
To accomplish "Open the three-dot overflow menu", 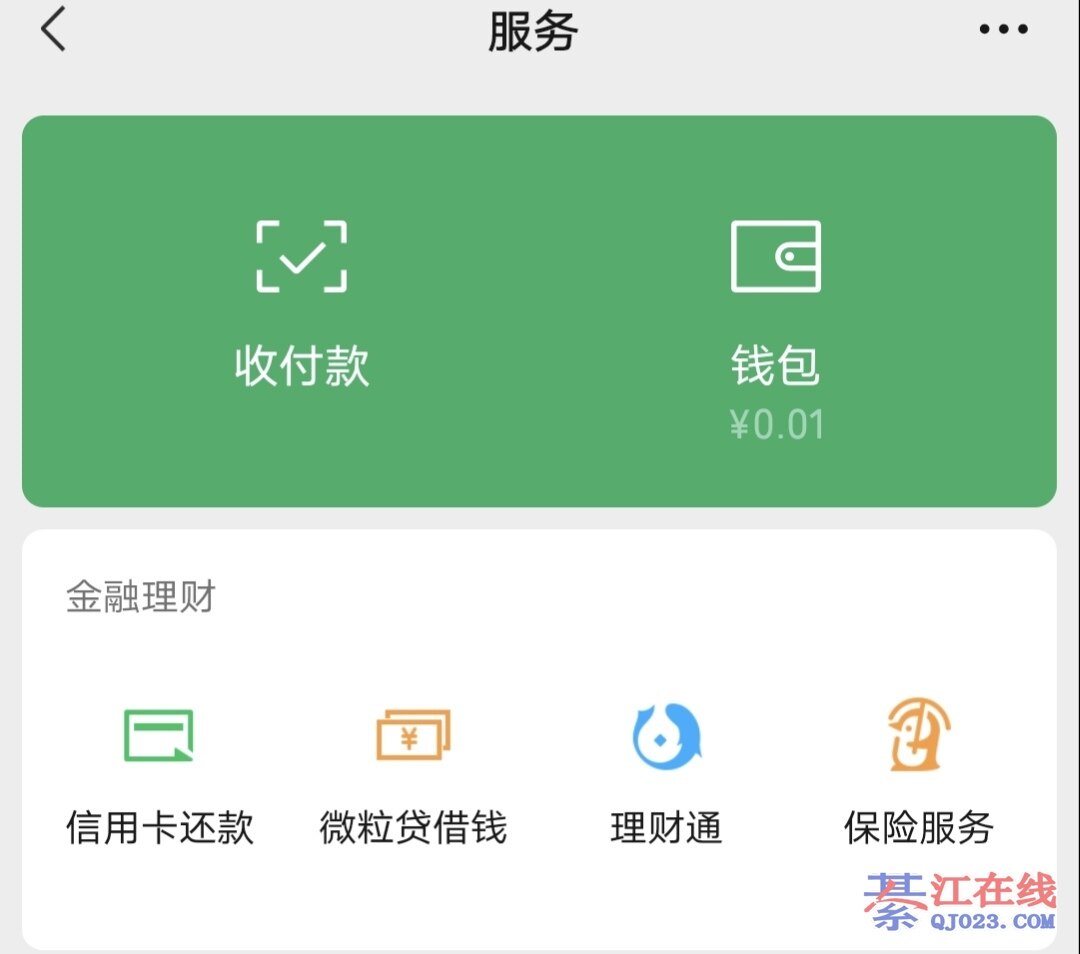I will pos(1003,30).
